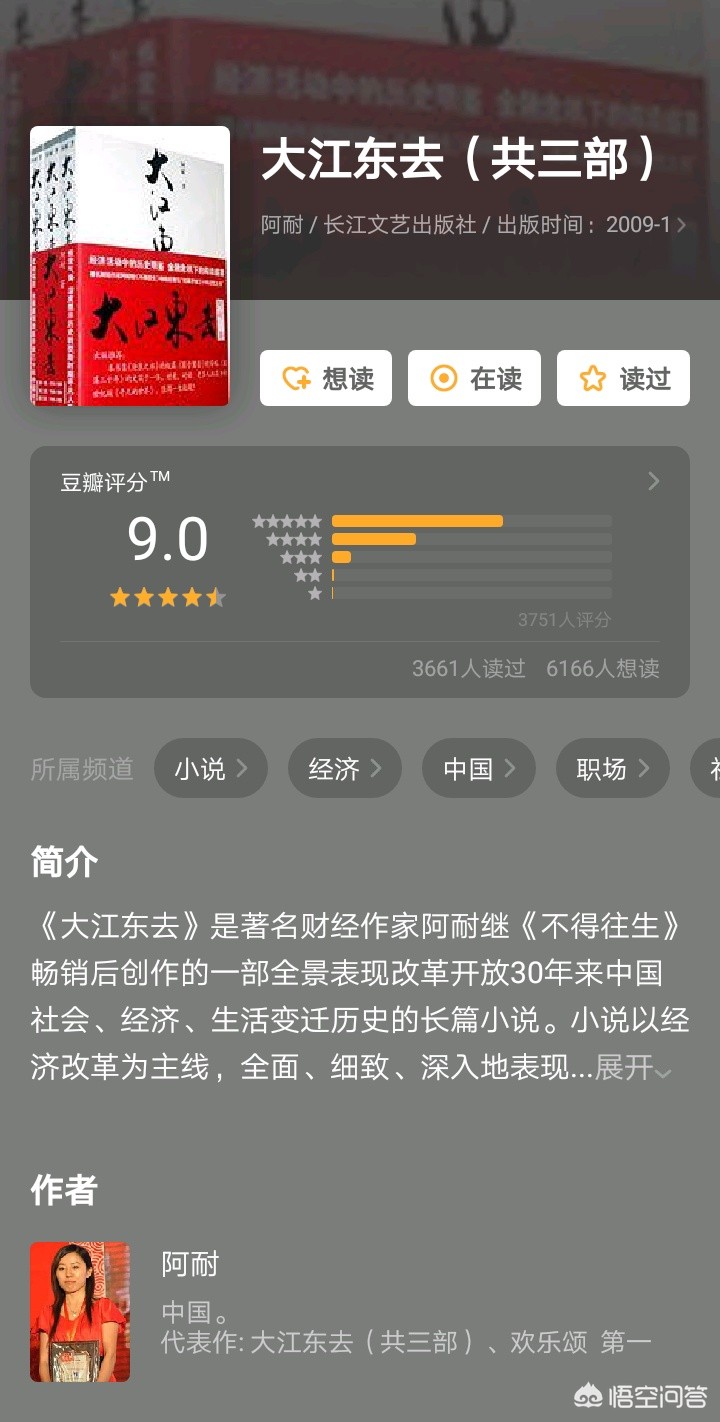Viewport: 720px width, 1422px height.
Task: Open the 小说 channel chip
Action: [211, 768]
